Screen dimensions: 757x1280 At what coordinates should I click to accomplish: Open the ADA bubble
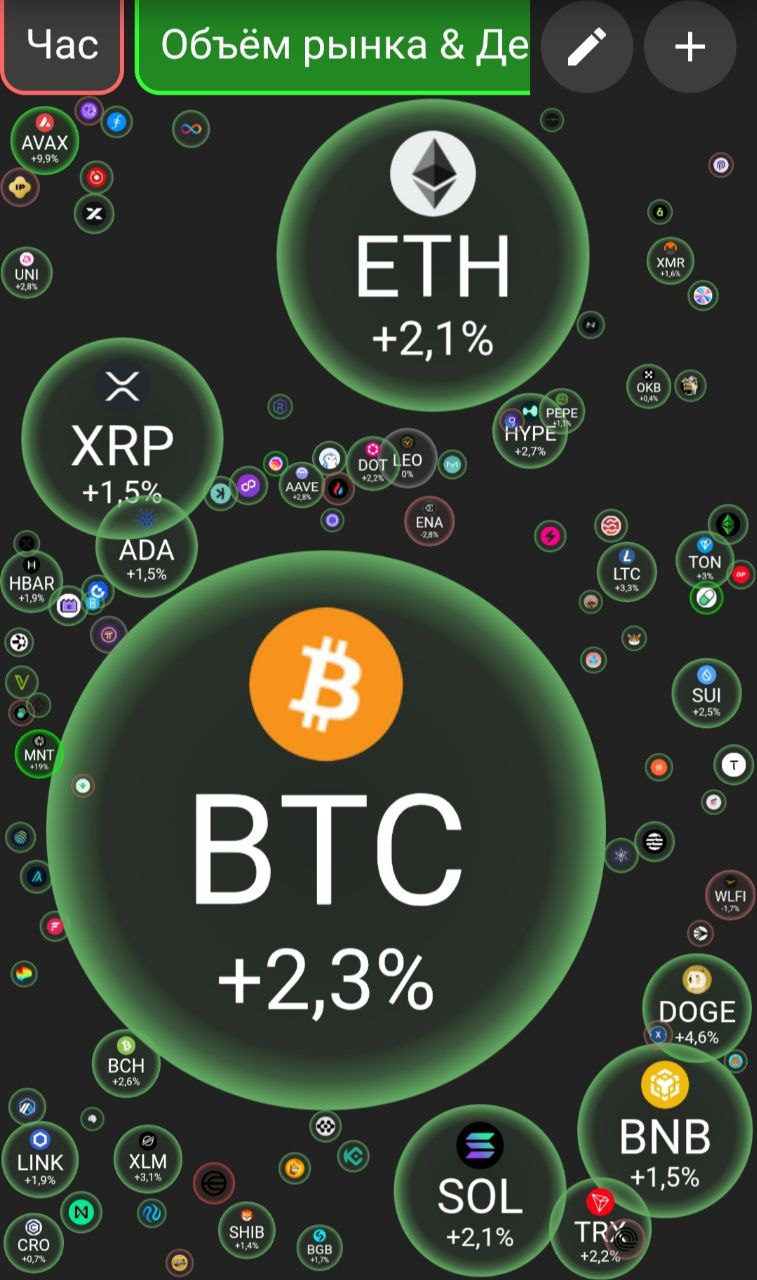click(147, 550)
